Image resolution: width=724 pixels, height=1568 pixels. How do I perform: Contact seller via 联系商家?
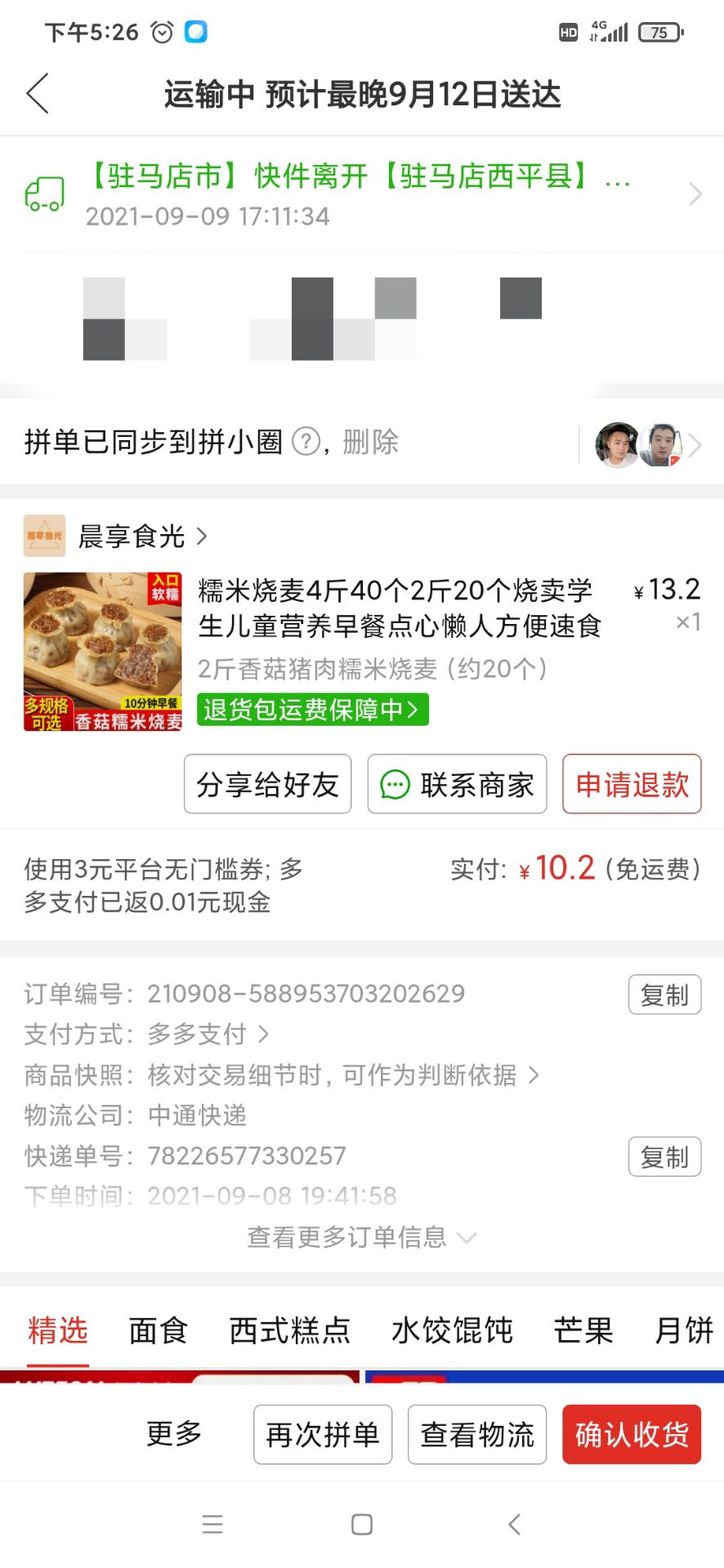point(457,784)
